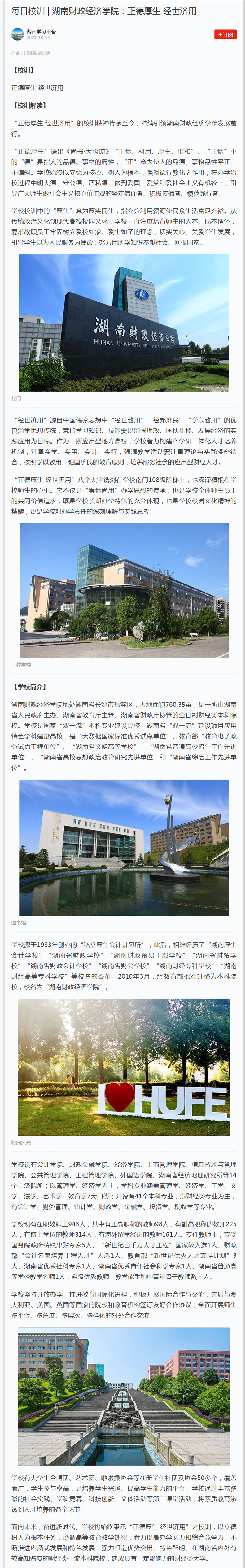The height and width of the screenshot is (1568, 245).
Task: View the 校门 campus gate photo
Action: (124, 323)
